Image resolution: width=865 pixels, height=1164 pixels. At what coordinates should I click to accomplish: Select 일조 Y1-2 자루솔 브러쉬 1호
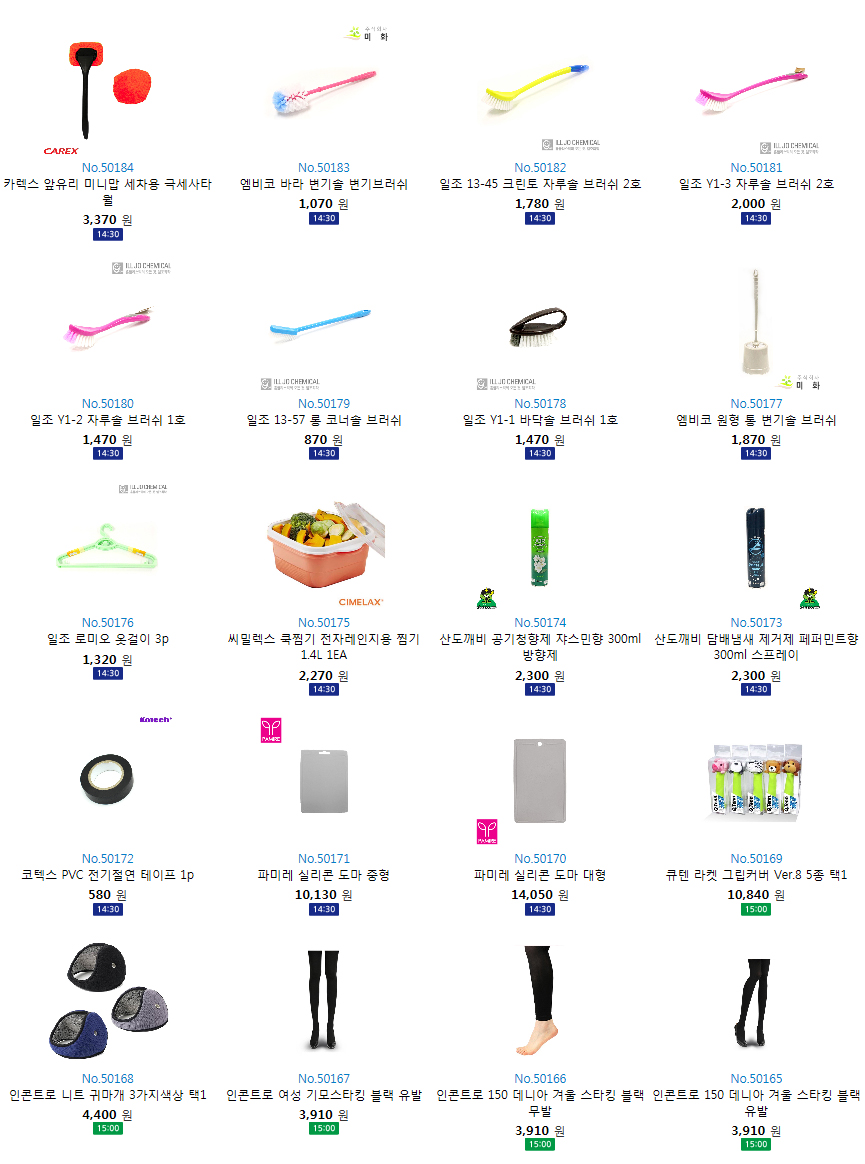[x=108, y=420]
